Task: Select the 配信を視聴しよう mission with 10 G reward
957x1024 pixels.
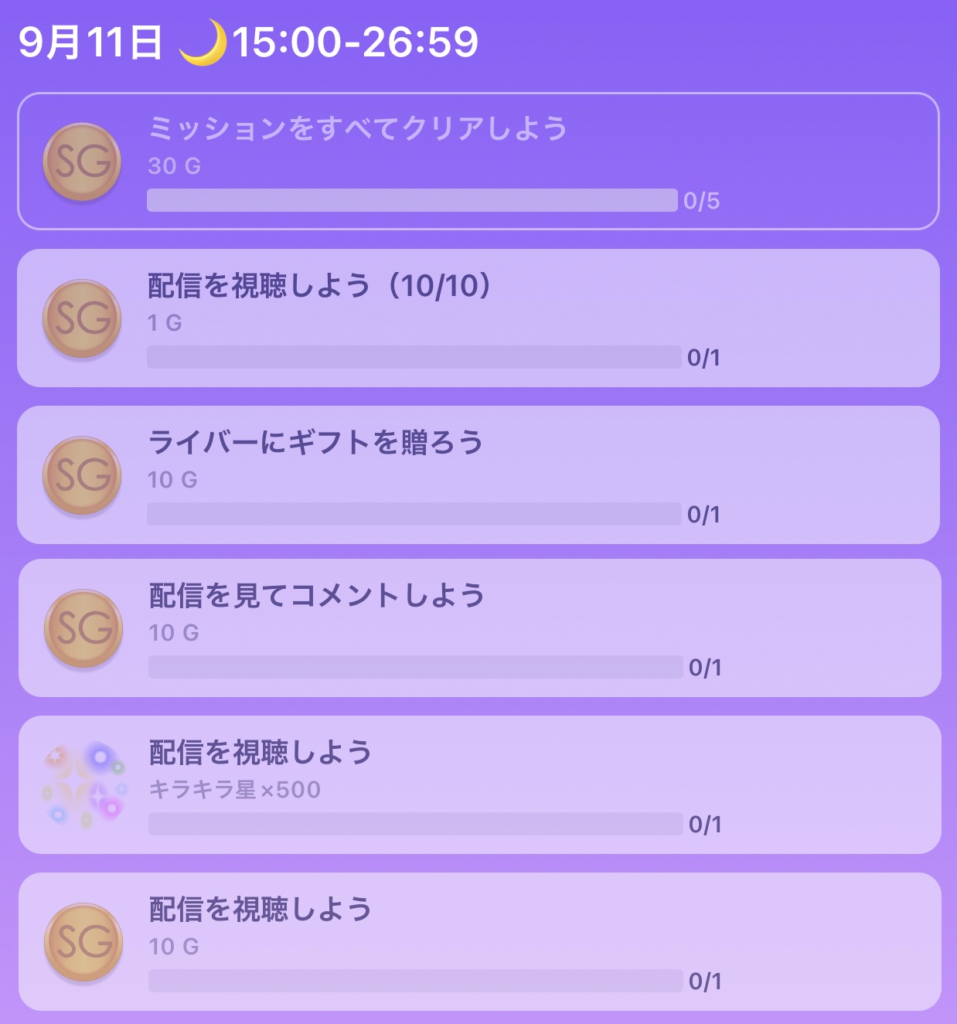Action: coord(478,941)
